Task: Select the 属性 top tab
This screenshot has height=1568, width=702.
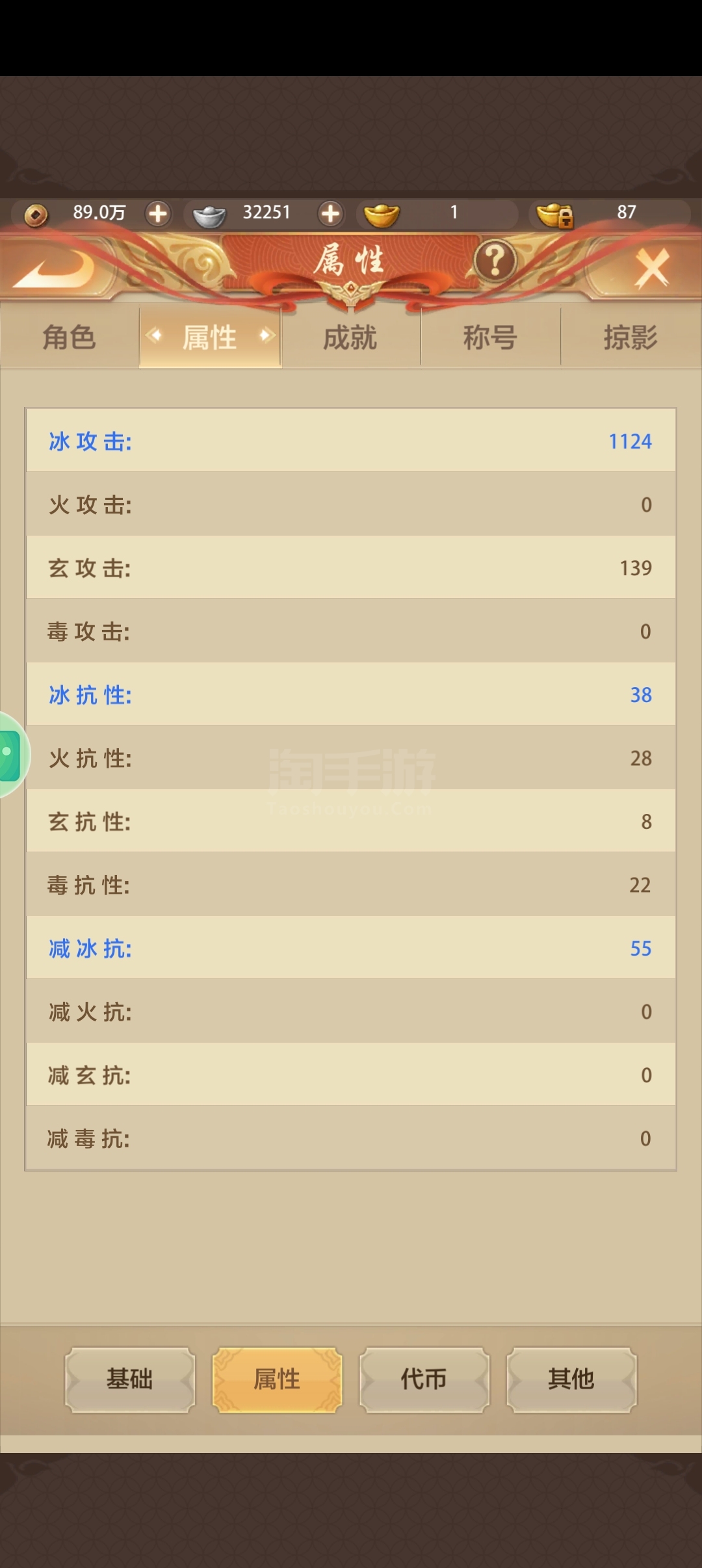Action: pyautogui.click(x=210, y=337)
